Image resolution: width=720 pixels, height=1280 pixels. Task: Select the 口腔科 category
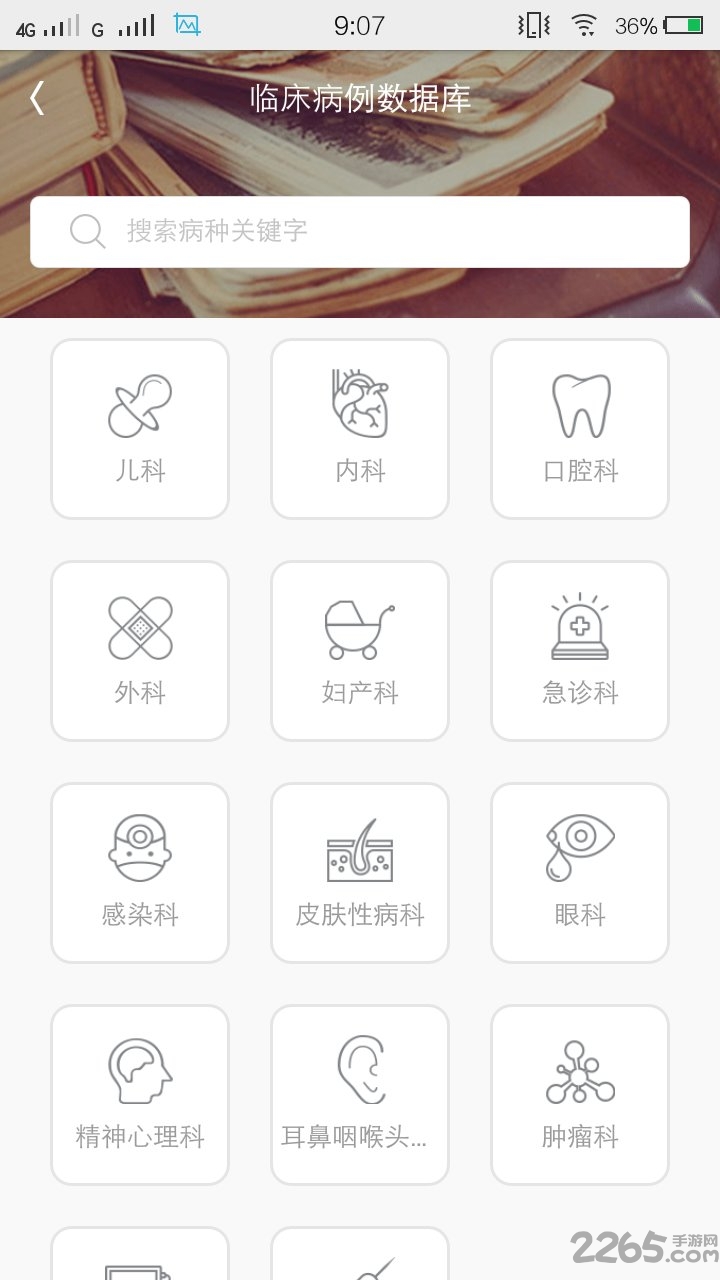click(x=580, y=429)
